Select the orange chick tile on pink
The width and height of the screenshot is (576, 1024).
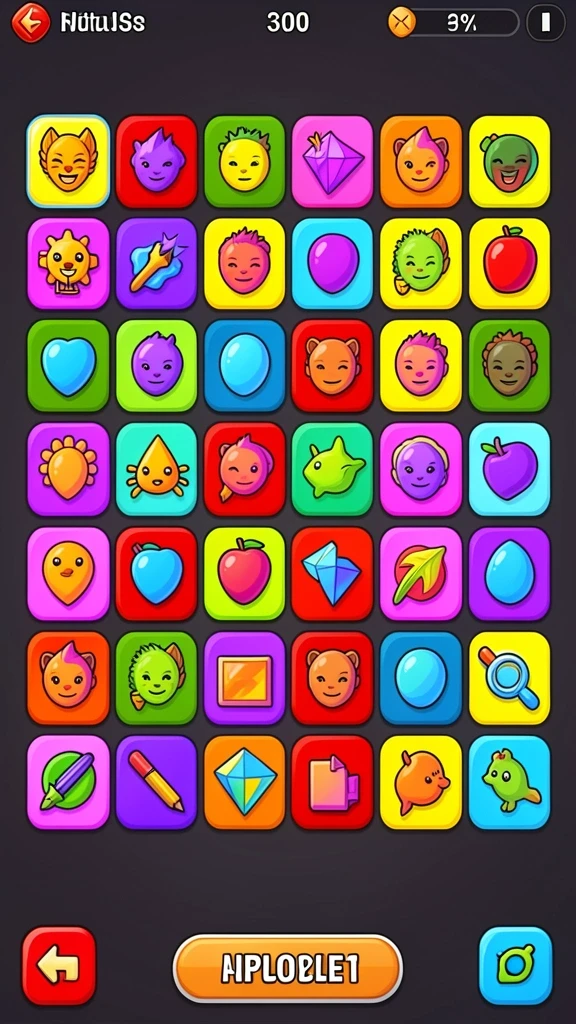pos(68,573)
